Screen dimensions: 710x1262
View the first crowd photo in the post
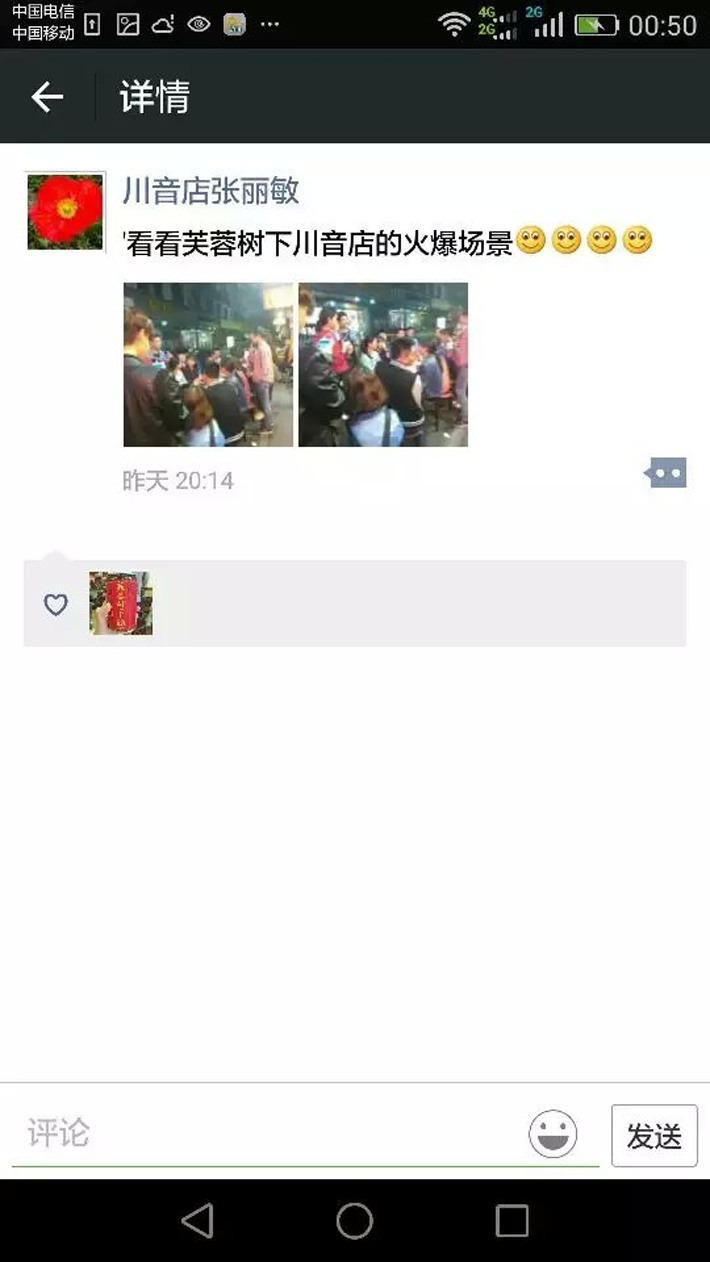click(x=208, y=365)
